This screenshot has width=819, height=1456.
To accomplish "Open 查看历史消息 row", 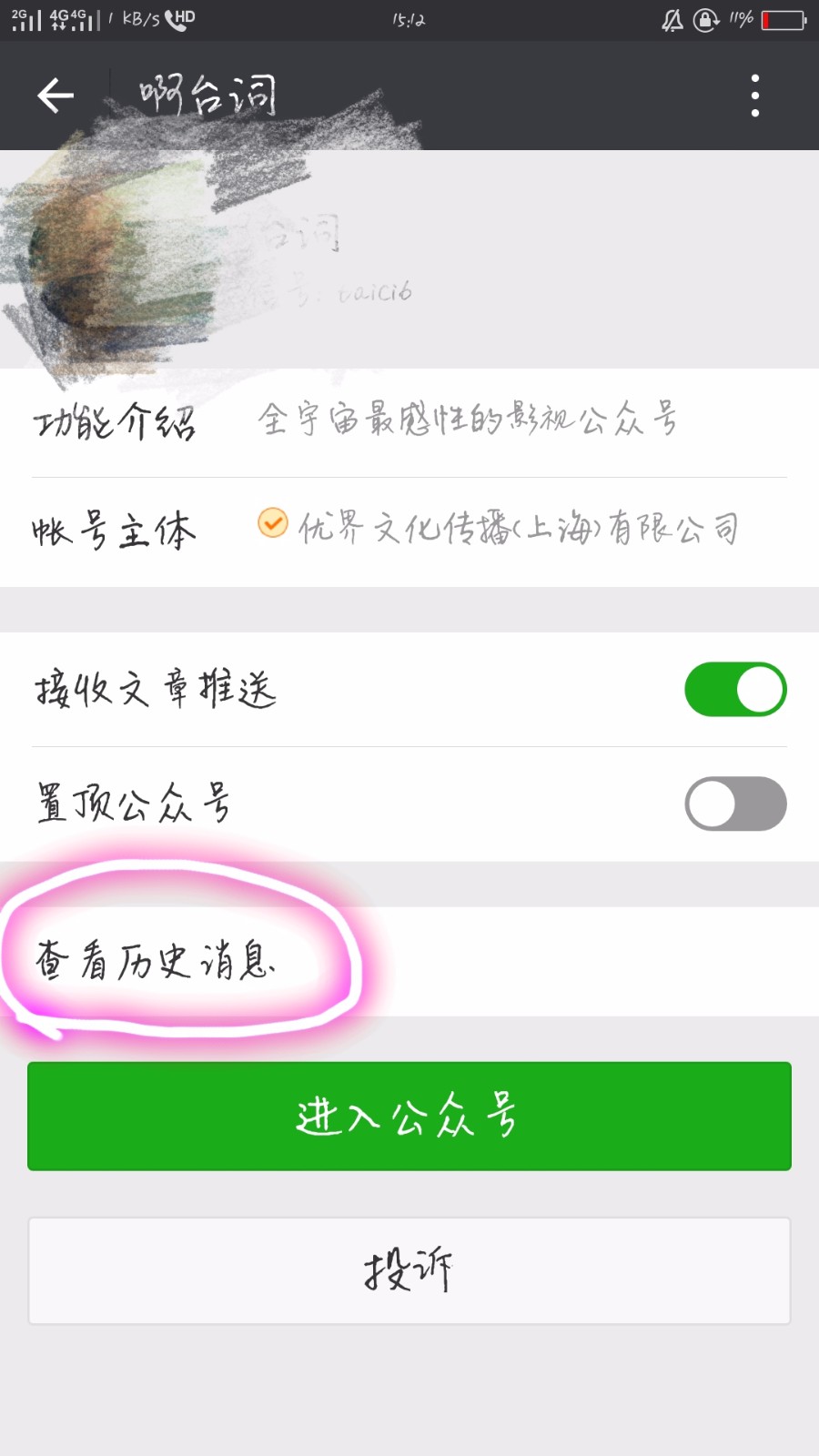I will tap(409, 962).
